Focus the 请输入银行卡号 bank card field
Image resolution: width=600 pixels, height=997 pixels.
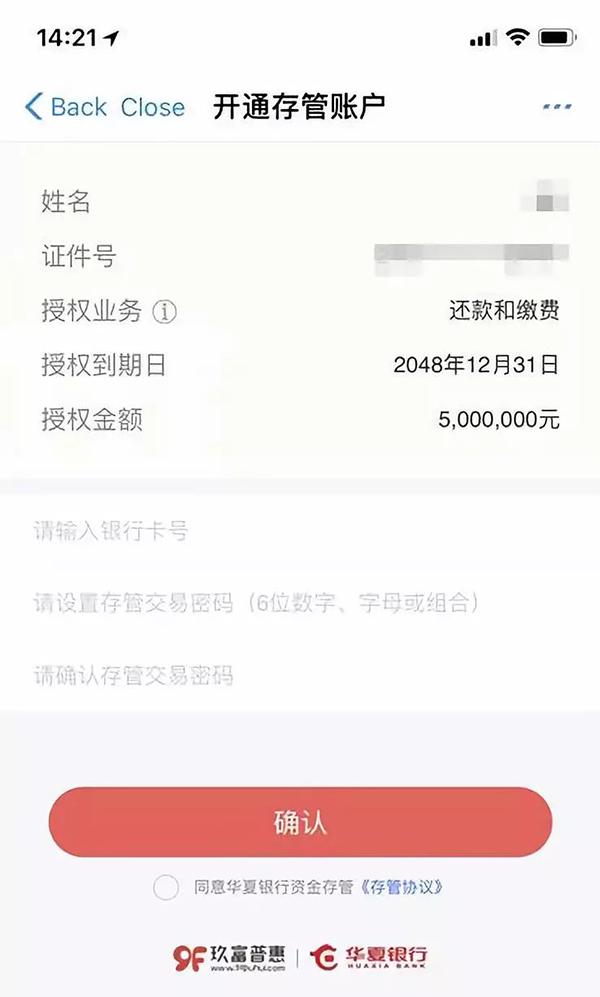coord(300,530)
